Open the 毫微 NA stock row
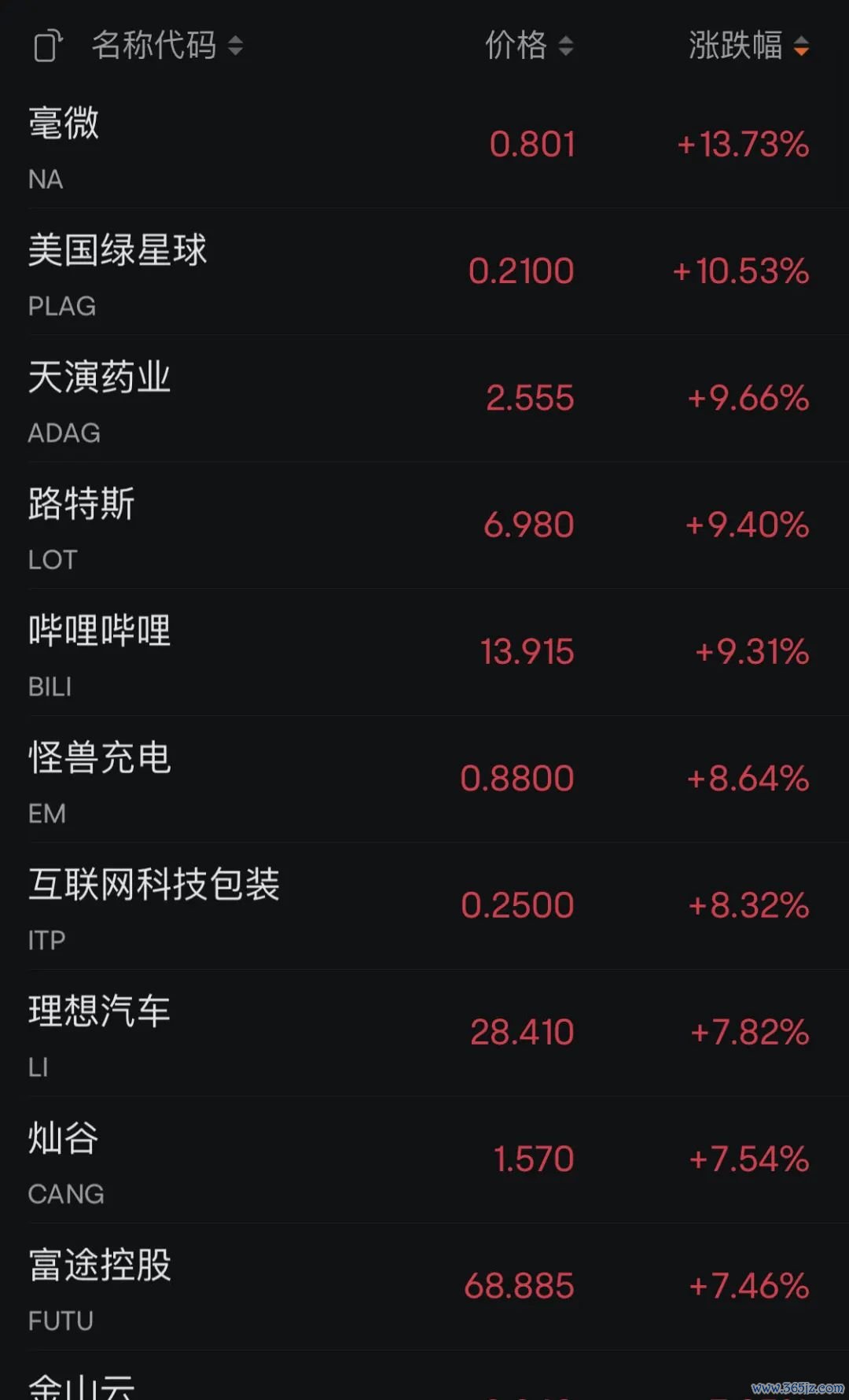 click(424, 146)
